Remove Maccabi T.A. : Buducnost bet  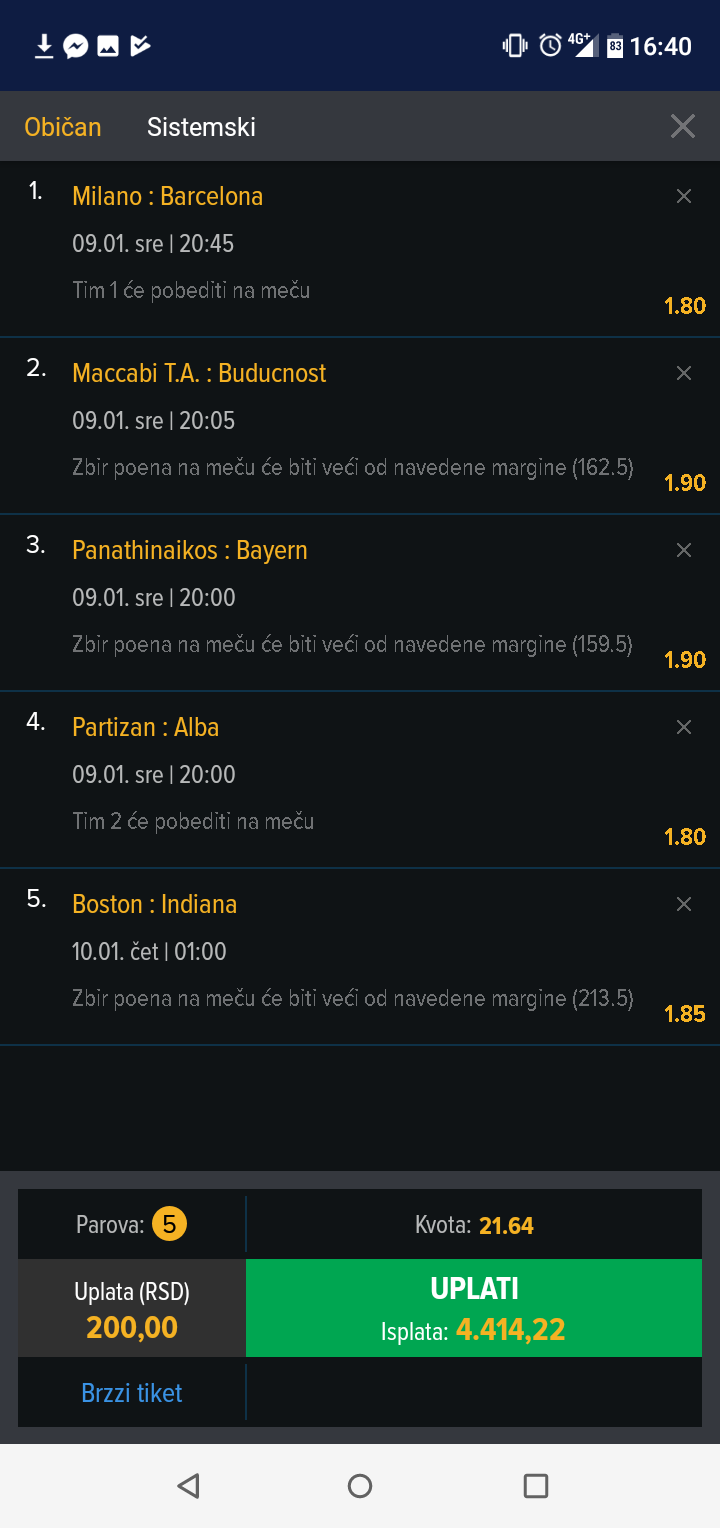click(684, 373)
